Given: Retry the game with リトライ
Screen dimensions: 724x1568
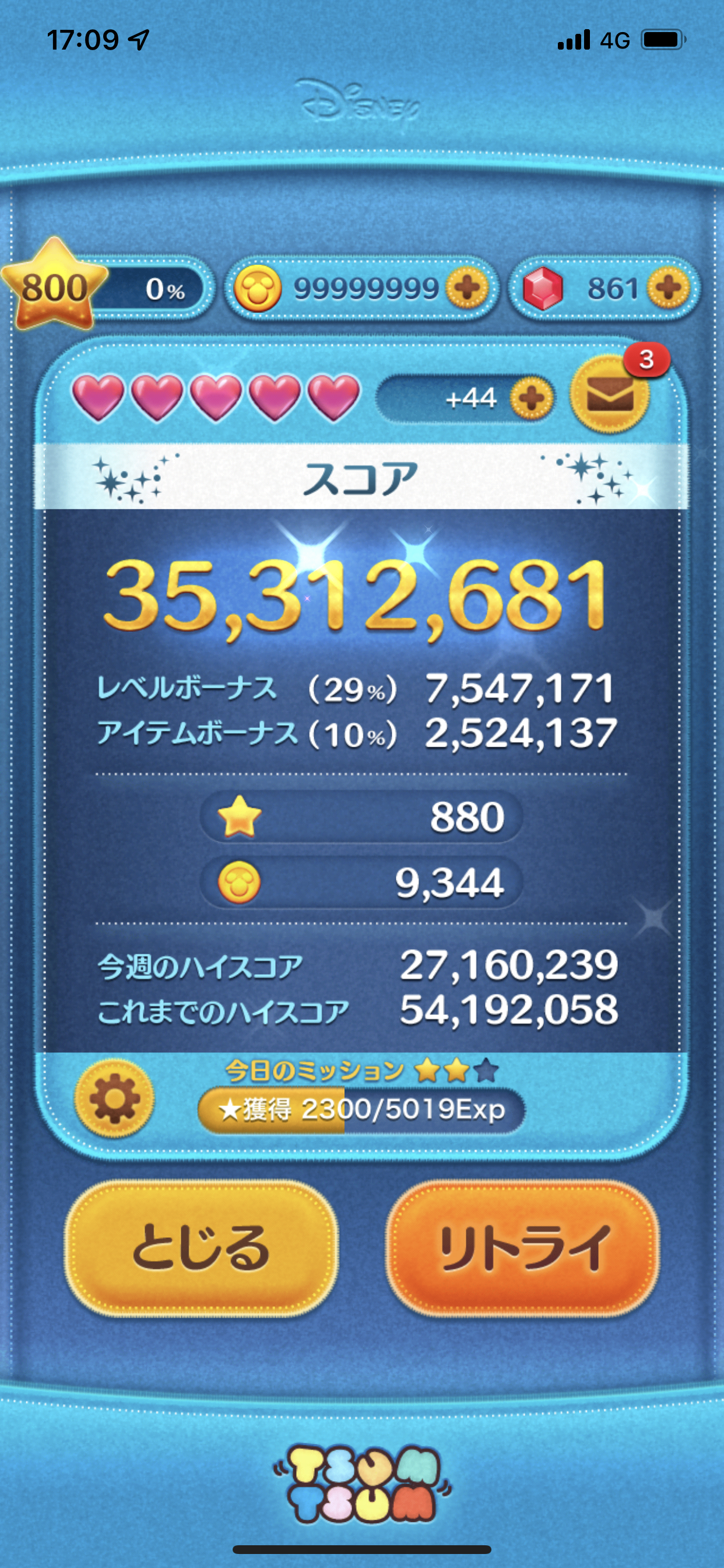Looking at the screenshot, I should point(523,1248).
